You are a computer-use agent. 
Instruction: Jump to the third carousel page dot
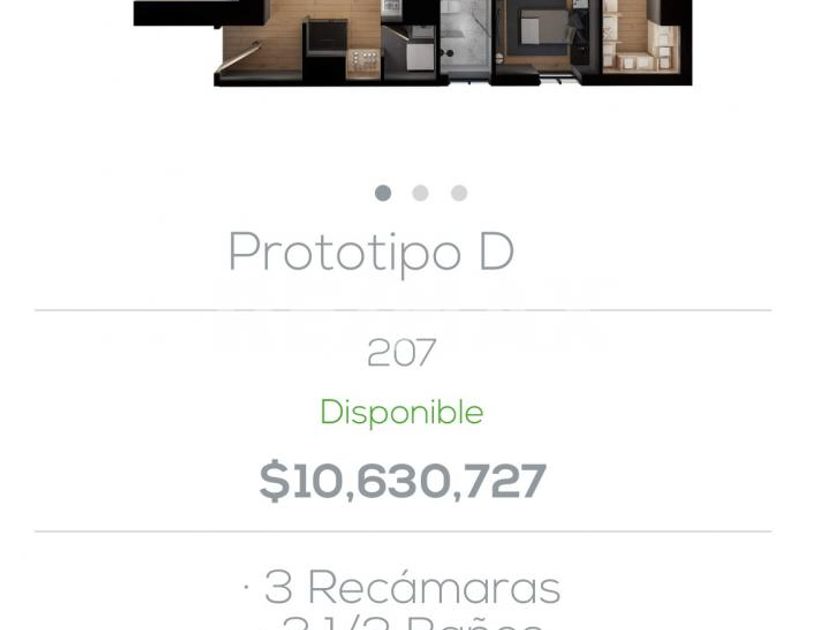click(x=459, y=193)
